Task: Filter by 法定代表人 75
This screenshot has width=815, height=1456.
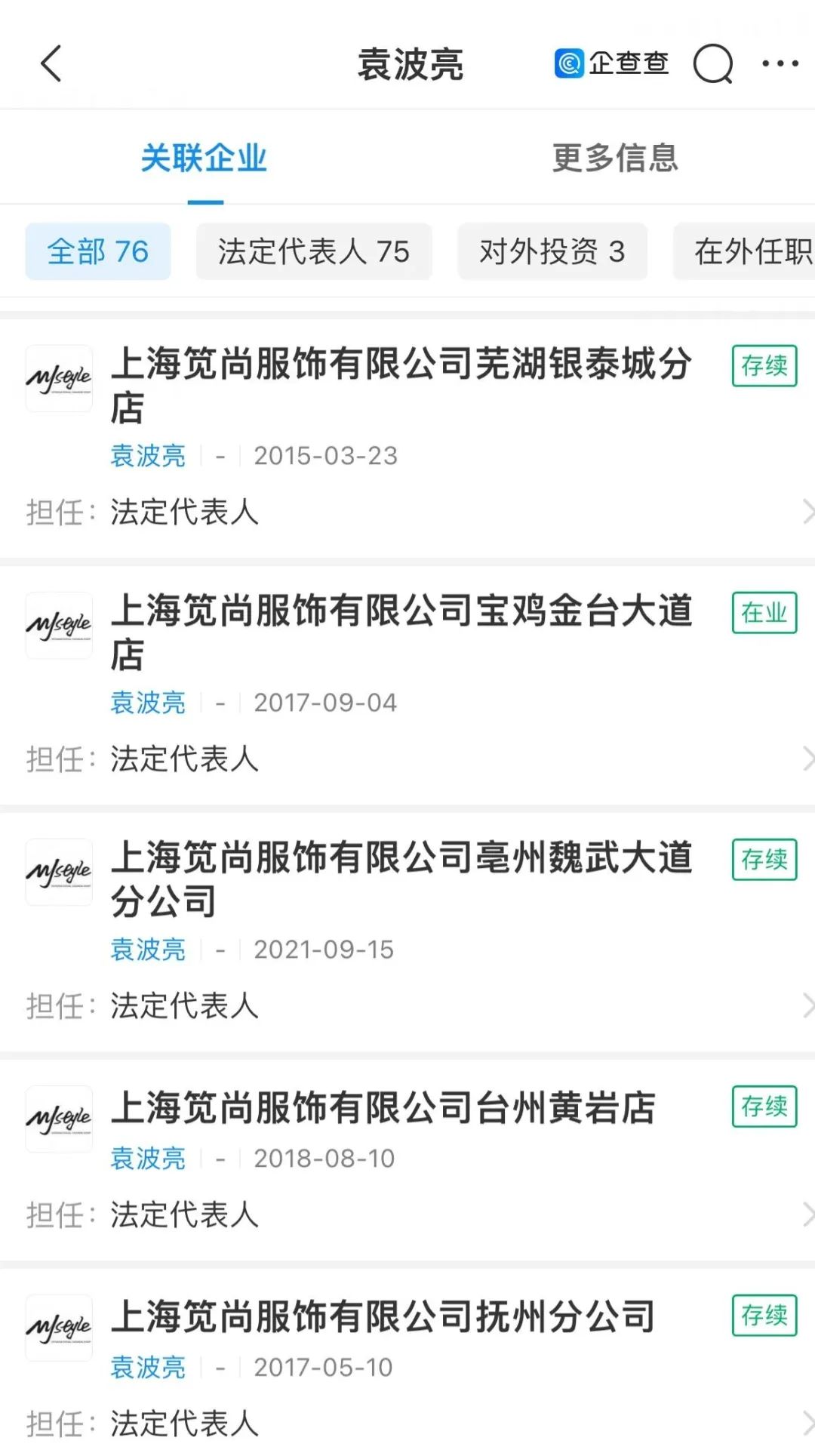Action: pos(314,251)
